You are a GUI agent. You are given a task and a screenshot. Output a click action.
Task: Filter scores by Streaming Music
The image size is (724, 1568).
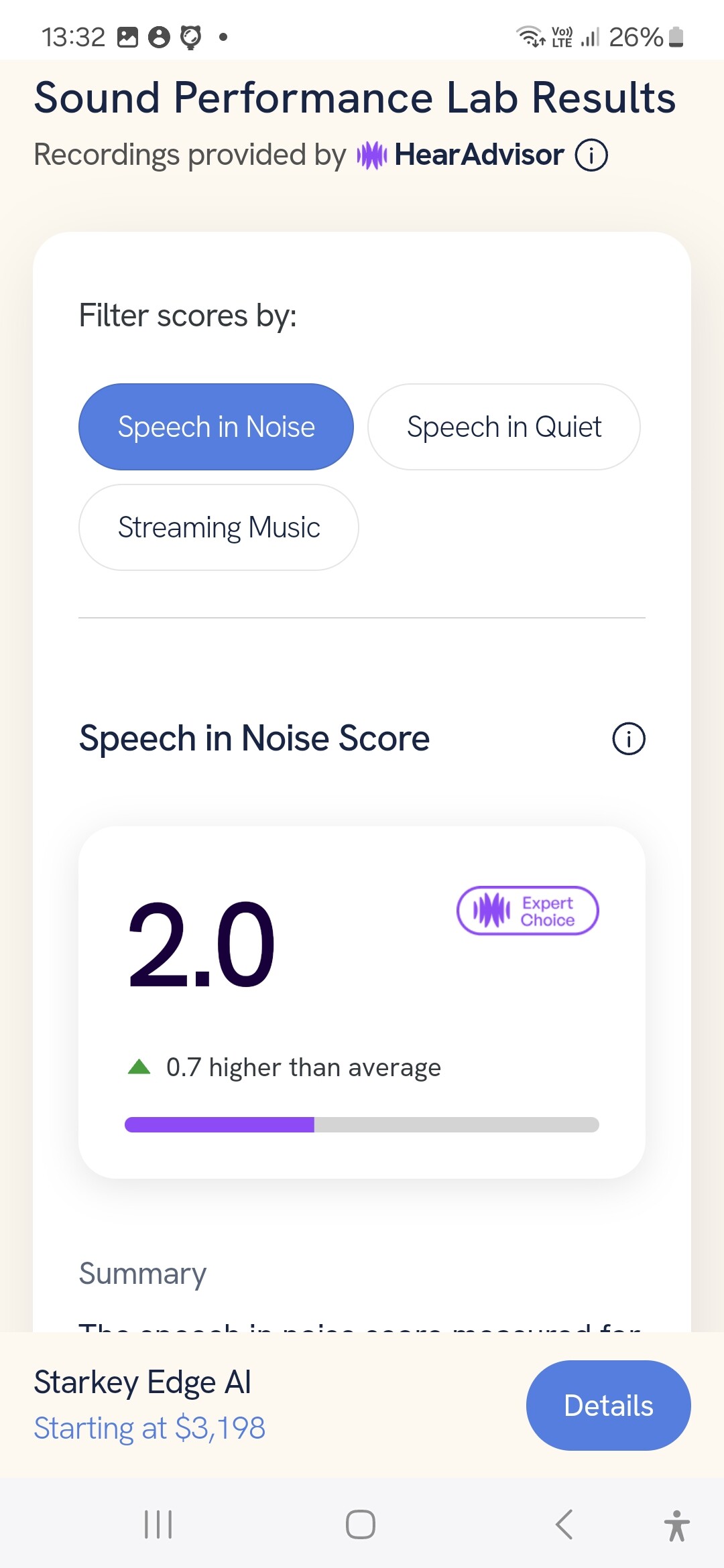click(x=219, y=527)
